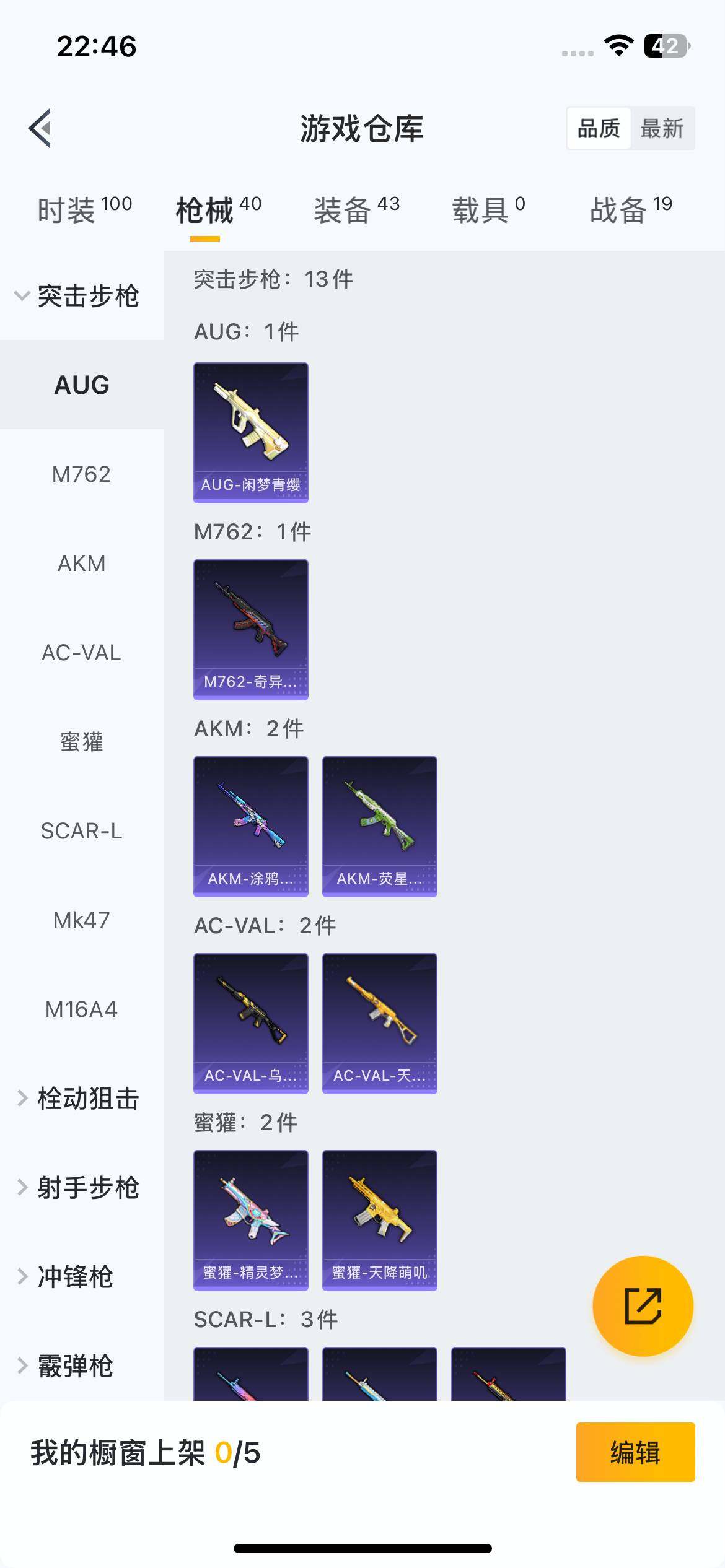Open the AKM-涂鸦 skin card

tap(250, 826)
